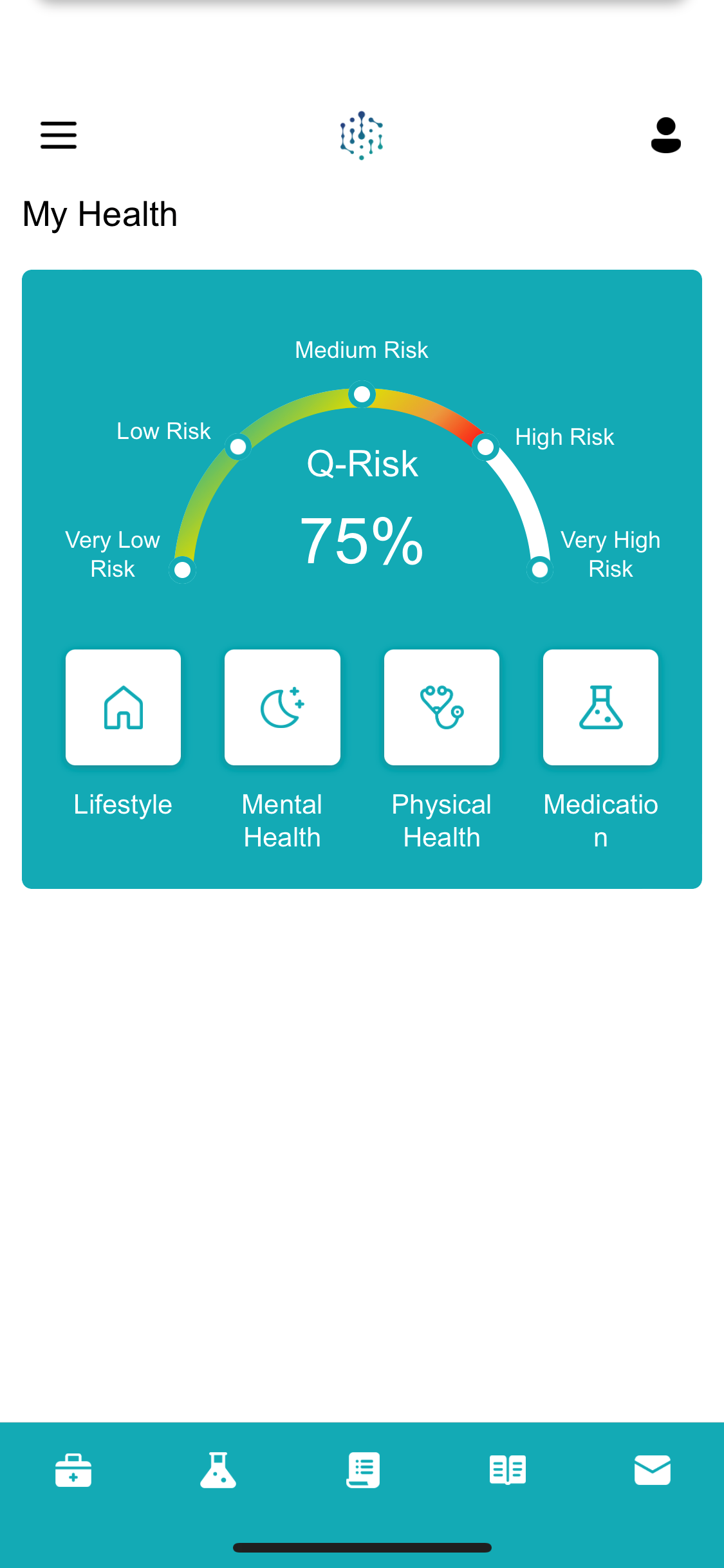Switch to the medical kit tab
Image resolution: width=724 pixels, height=1568 pixels.
(x=73, y=1471)
